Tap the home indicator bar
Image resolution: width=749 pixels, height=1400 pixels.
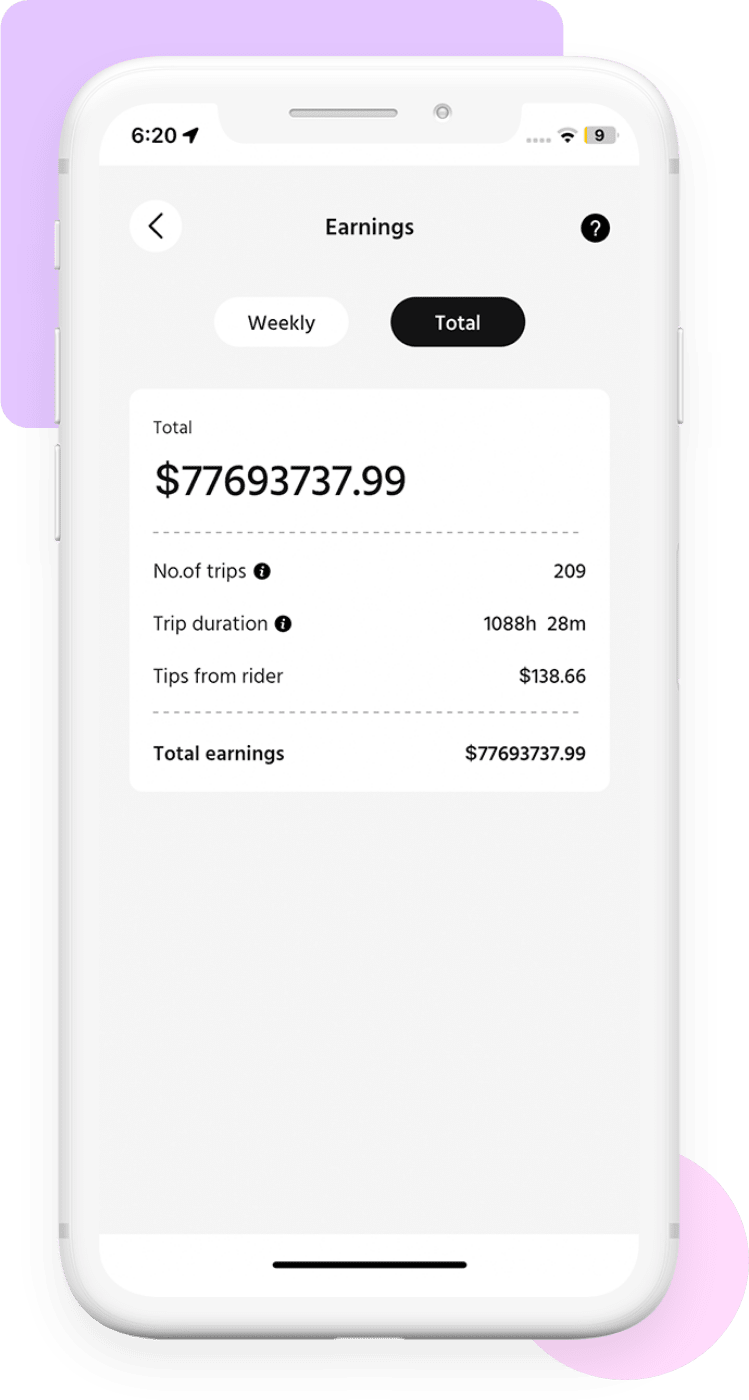(x=369, y=1262)
